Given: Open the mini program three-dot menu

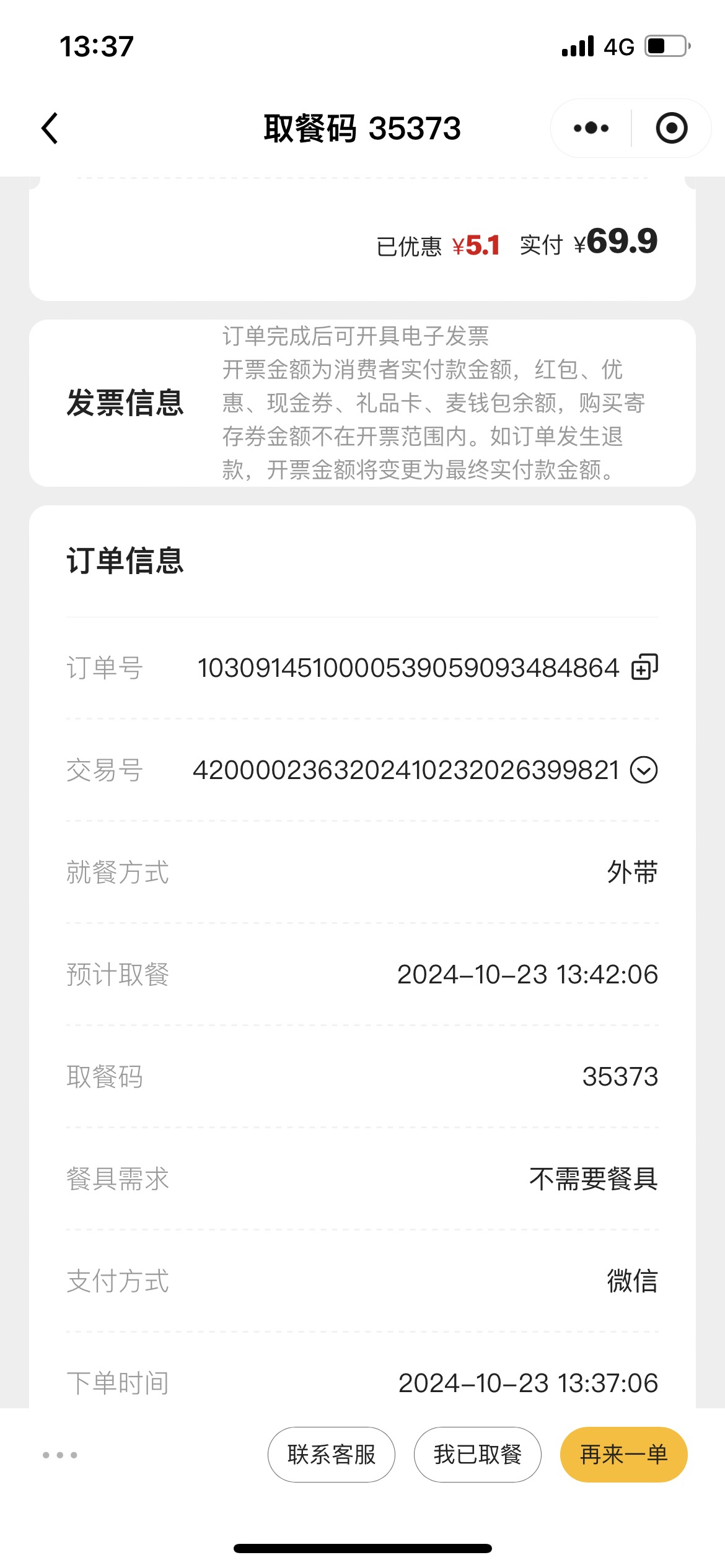Looking at the screenshot, I should [591, 128].
